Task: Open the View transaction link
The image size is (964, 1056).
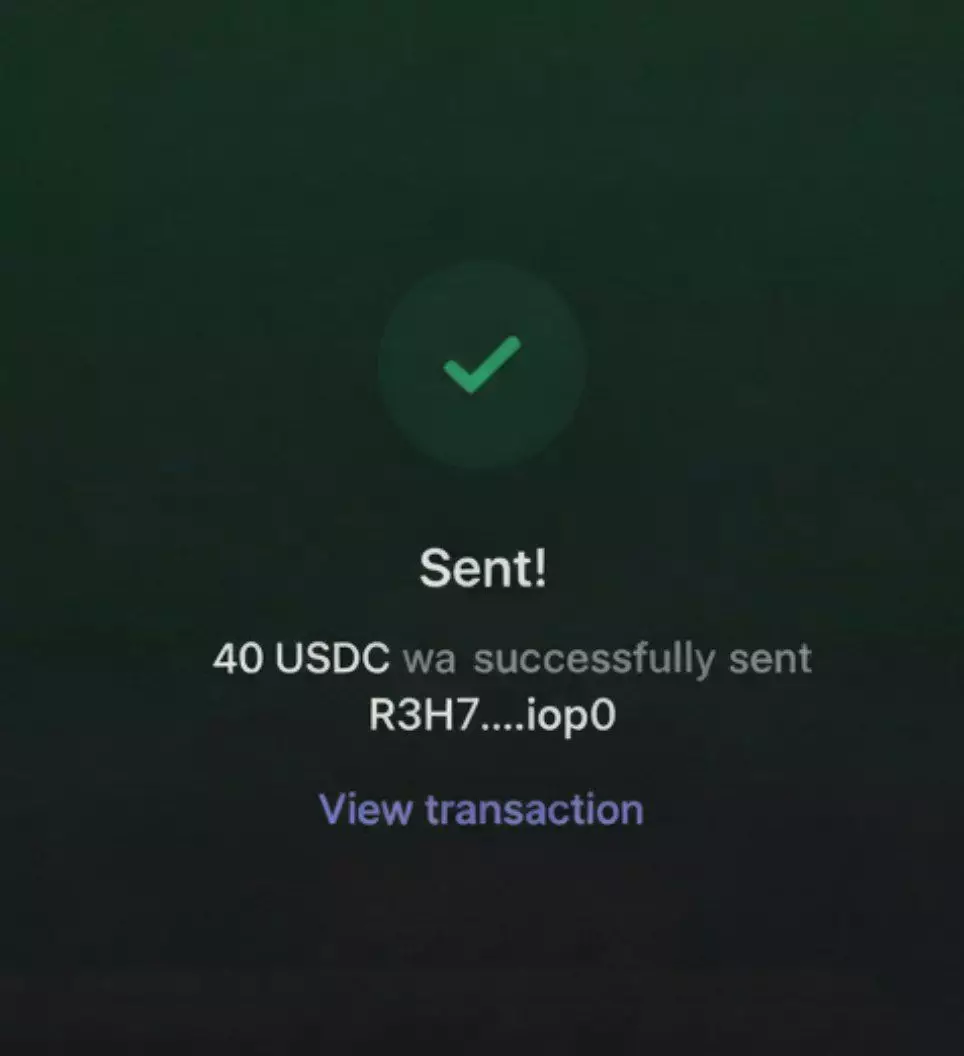Action: tap(481, 808)
